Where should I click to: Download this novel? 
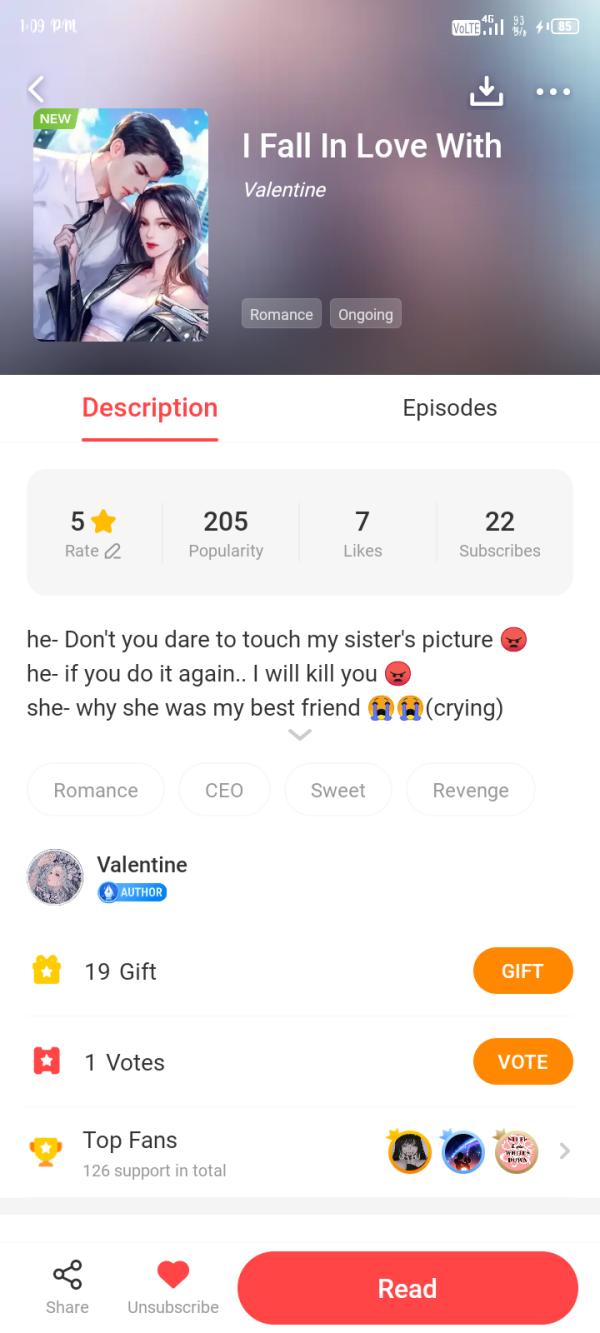(486, 92)
